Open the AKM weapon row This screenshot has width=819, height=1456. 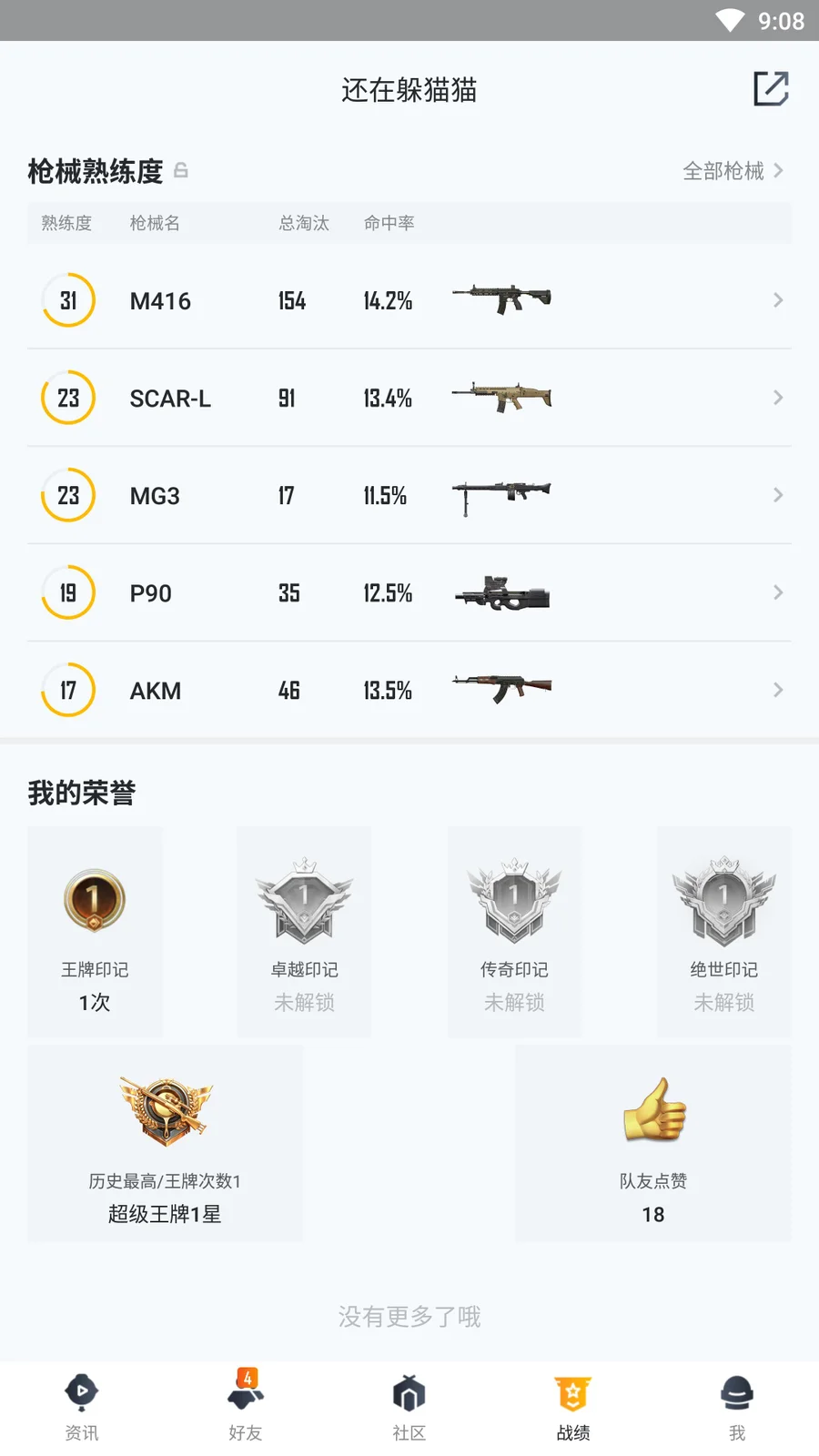tap(409, 690)
